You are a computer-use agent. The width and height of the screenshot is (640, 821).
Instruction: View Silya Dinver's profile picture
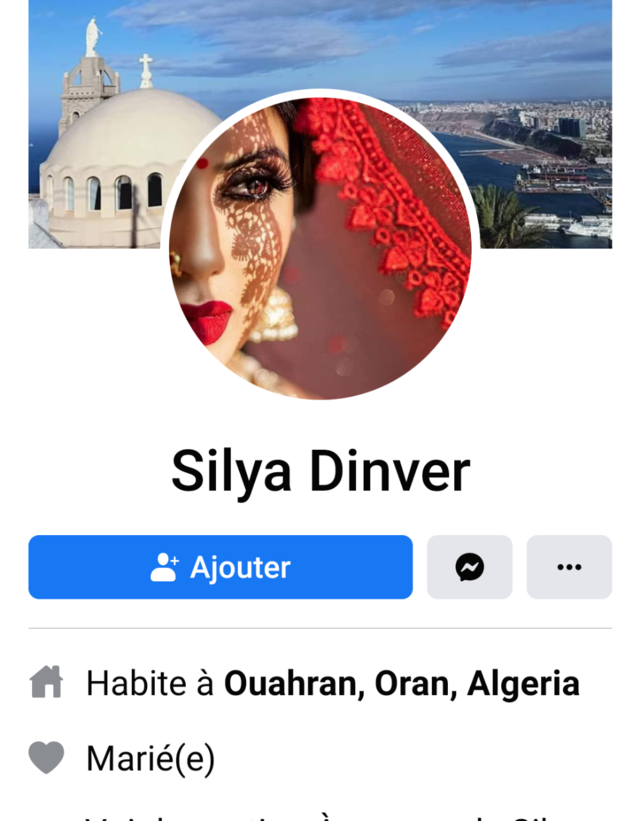[x=319, y=245]
